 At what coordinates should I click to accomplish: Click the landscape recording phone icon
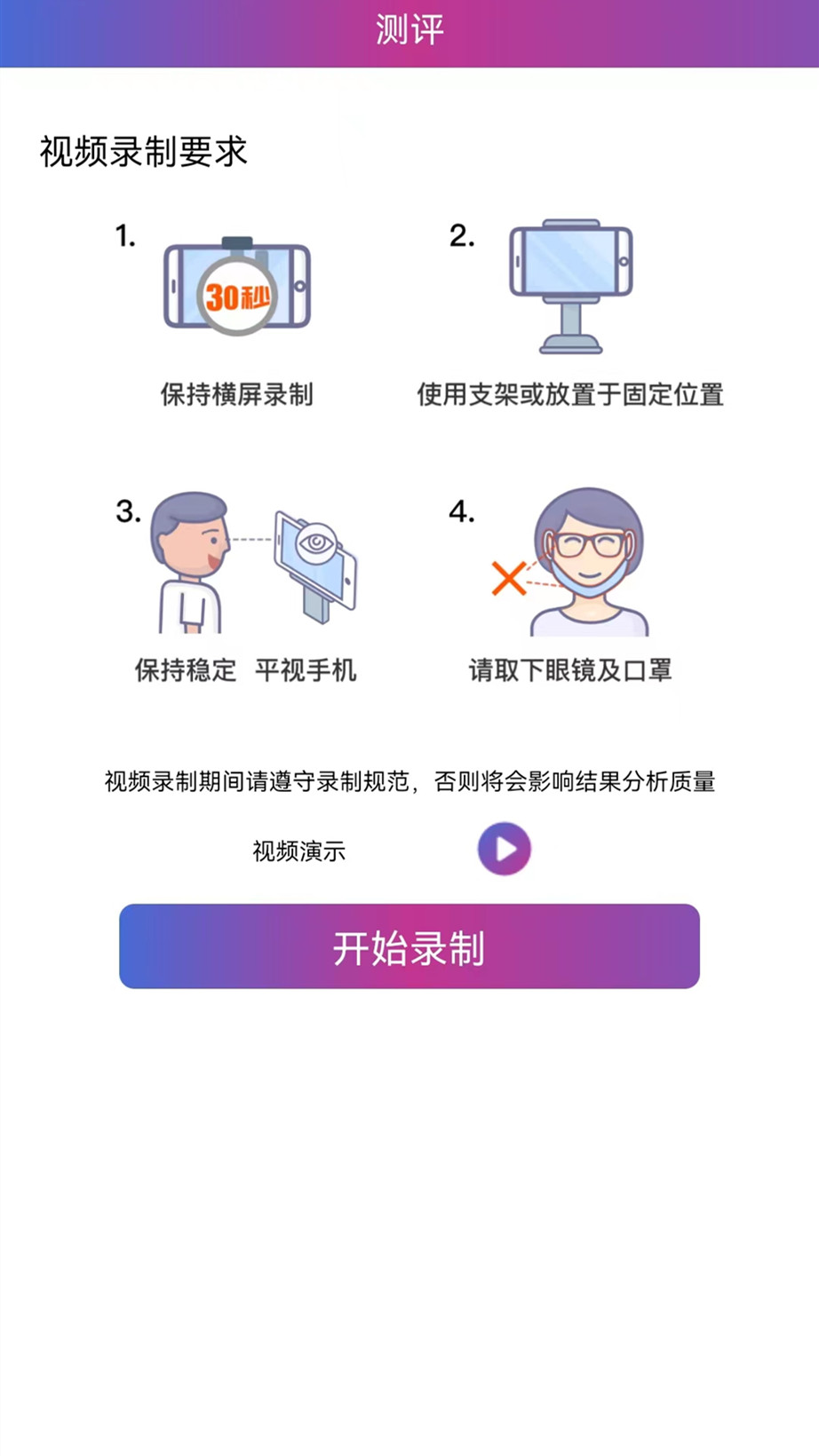pos(235,284)
